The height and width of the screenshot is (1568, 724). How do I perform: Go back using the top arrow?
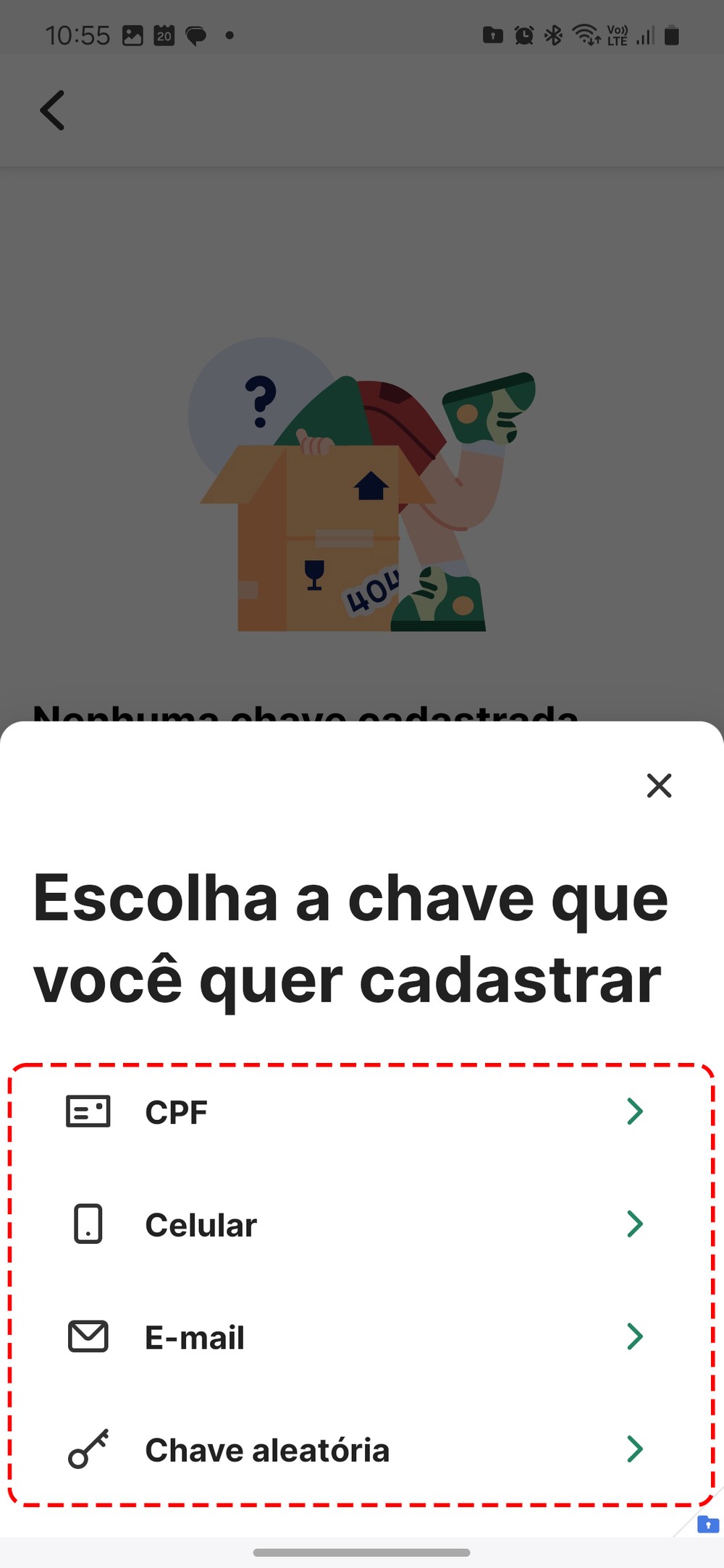[52, 111]
